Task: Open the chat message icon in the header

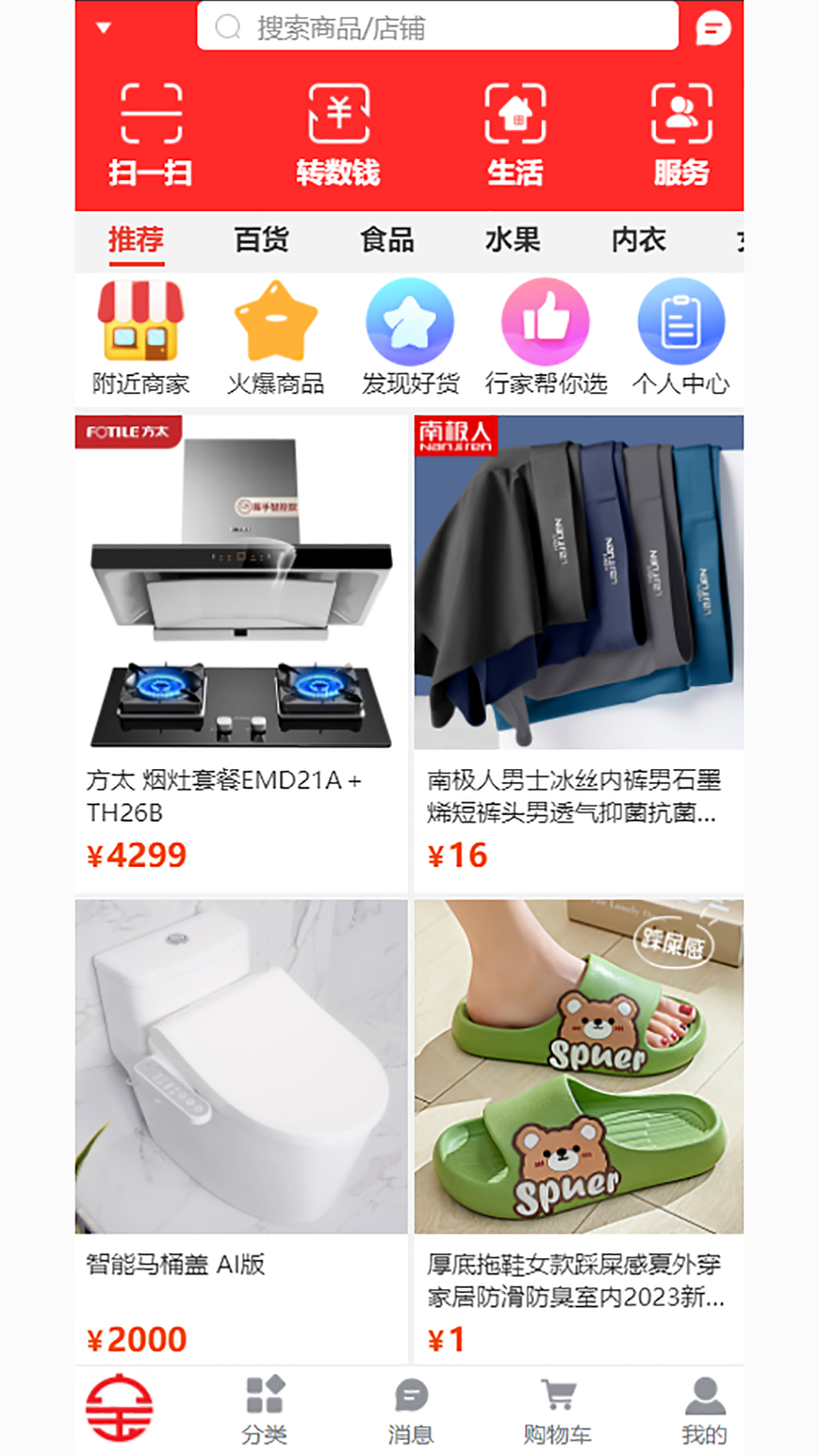Action: click(x=713, y=29)
